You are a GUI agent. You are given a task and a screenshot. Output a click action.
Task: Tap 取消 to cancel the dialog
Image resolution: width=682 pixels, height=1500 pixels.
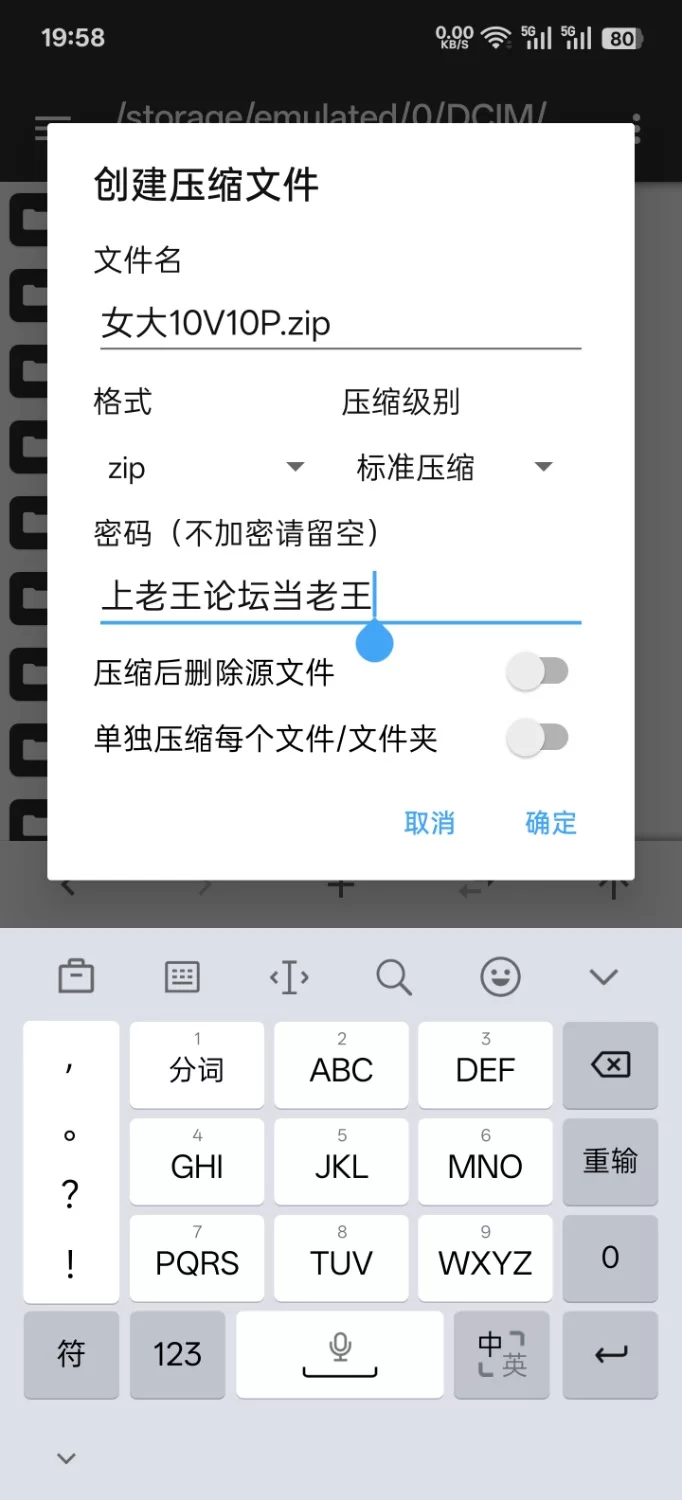[x=429, y=823]
